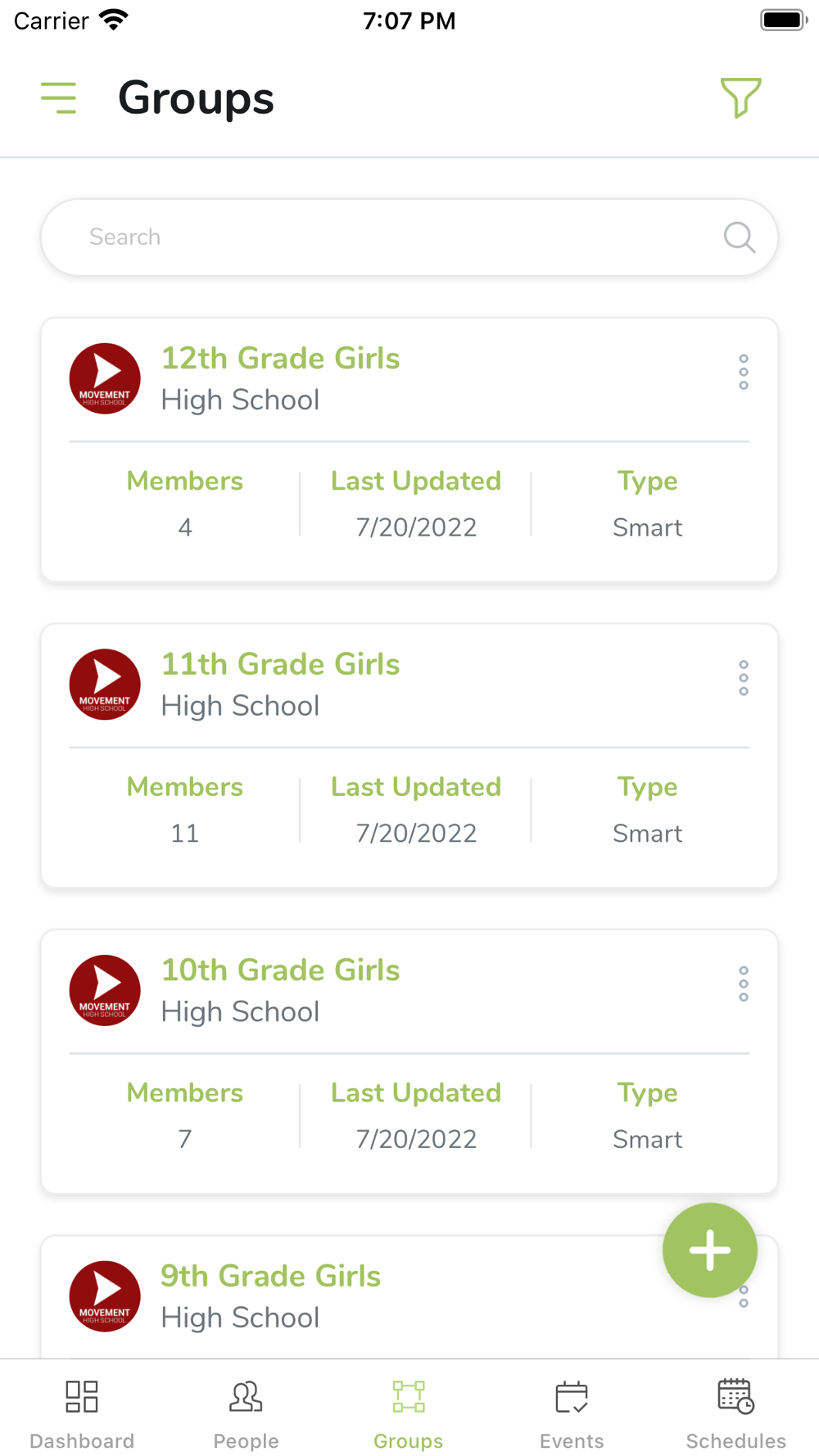Screen dimensions: 819x1456
Task: Go to the Events tab
Action: pyautogui.click(x=572, y=1414)
